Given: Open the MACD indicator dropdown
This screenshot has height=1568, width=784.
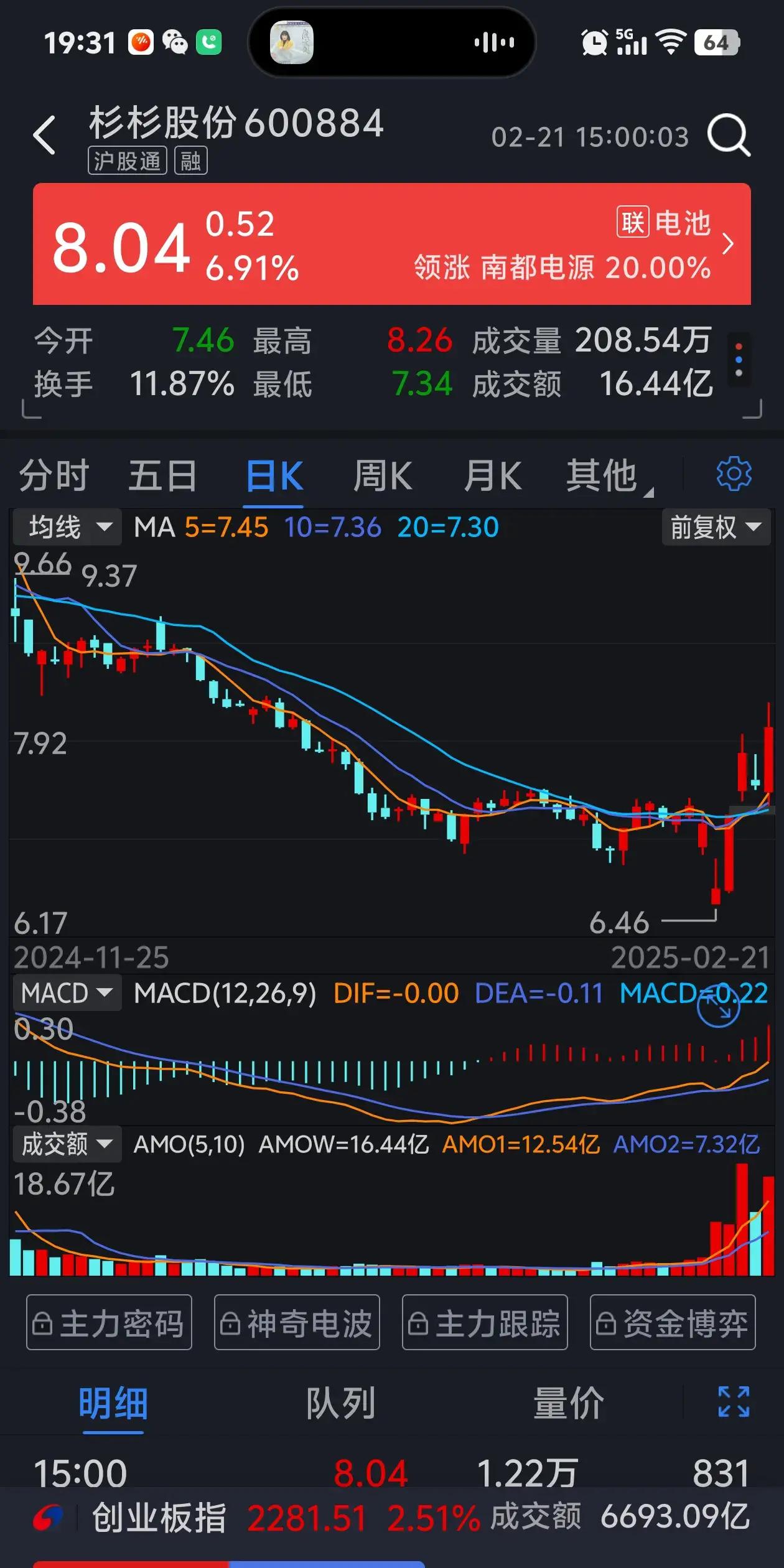Looking at the screenshot, I should tap(67, 993).
